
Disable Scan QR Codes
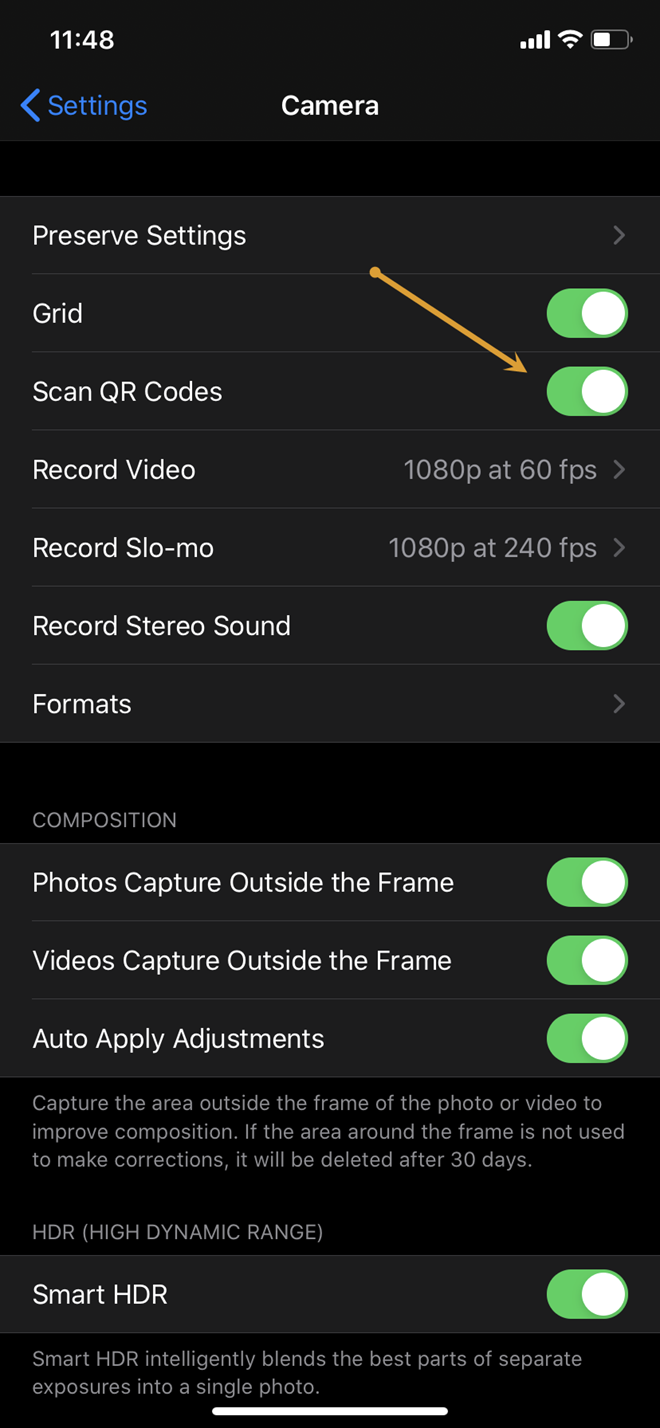(x=587, y=392)
